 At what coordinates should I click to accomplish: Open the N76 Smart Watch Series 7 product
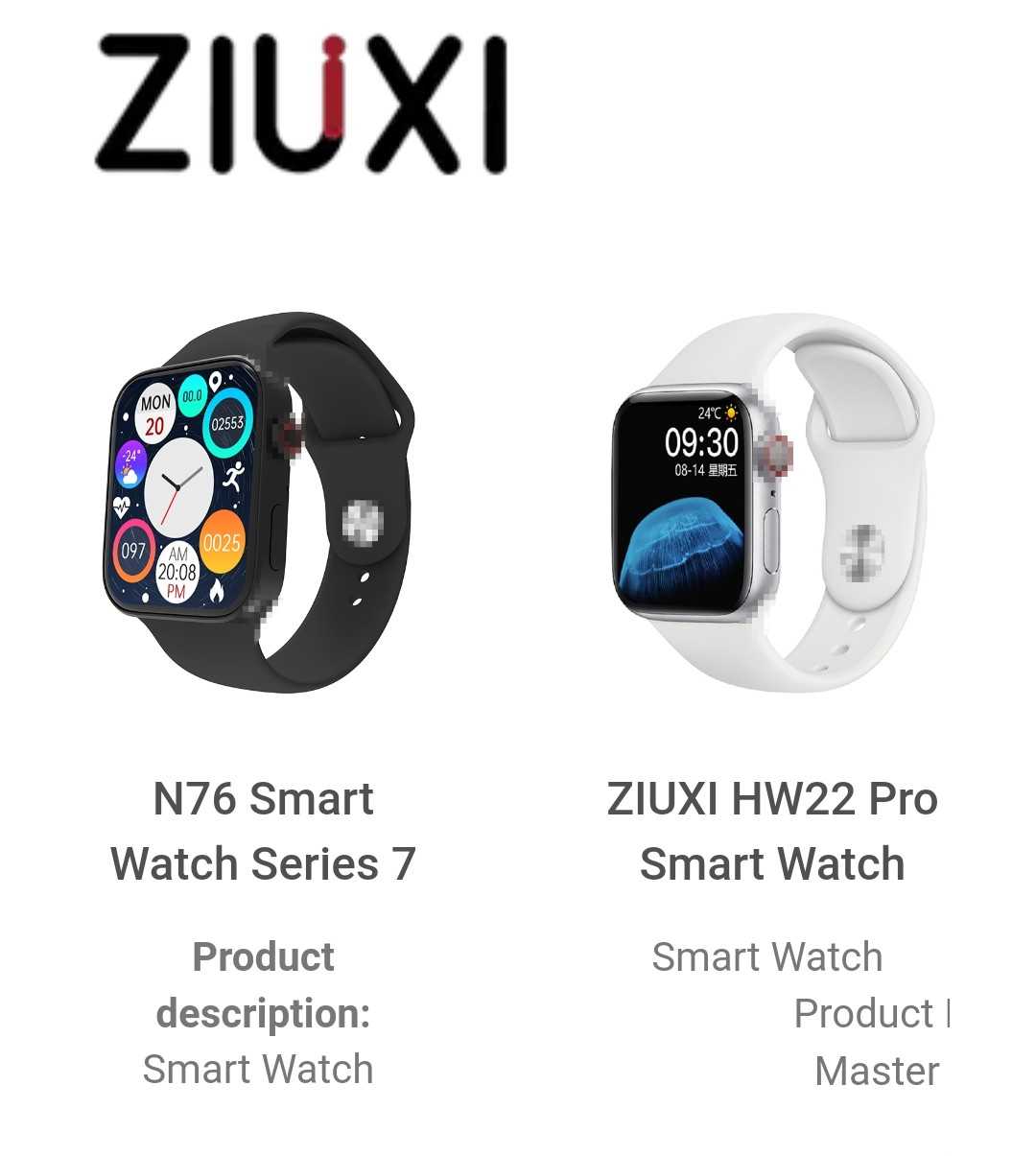(x=263, y=831)
